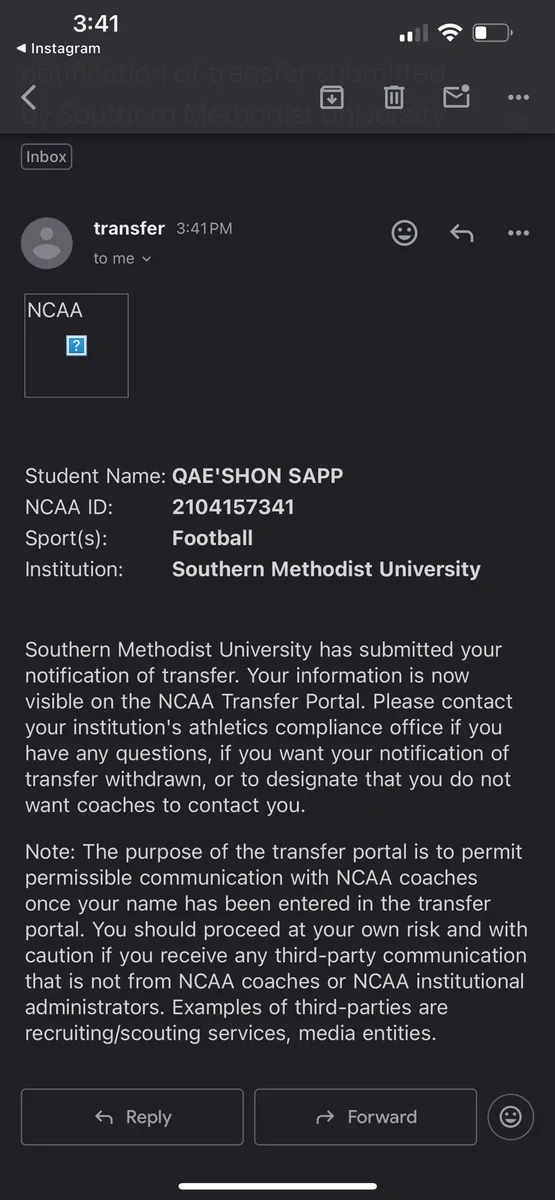Reply using the arrow beside sender name
Screen dimensions: 555x1200
pyautogui.click(x=461, y=233)
